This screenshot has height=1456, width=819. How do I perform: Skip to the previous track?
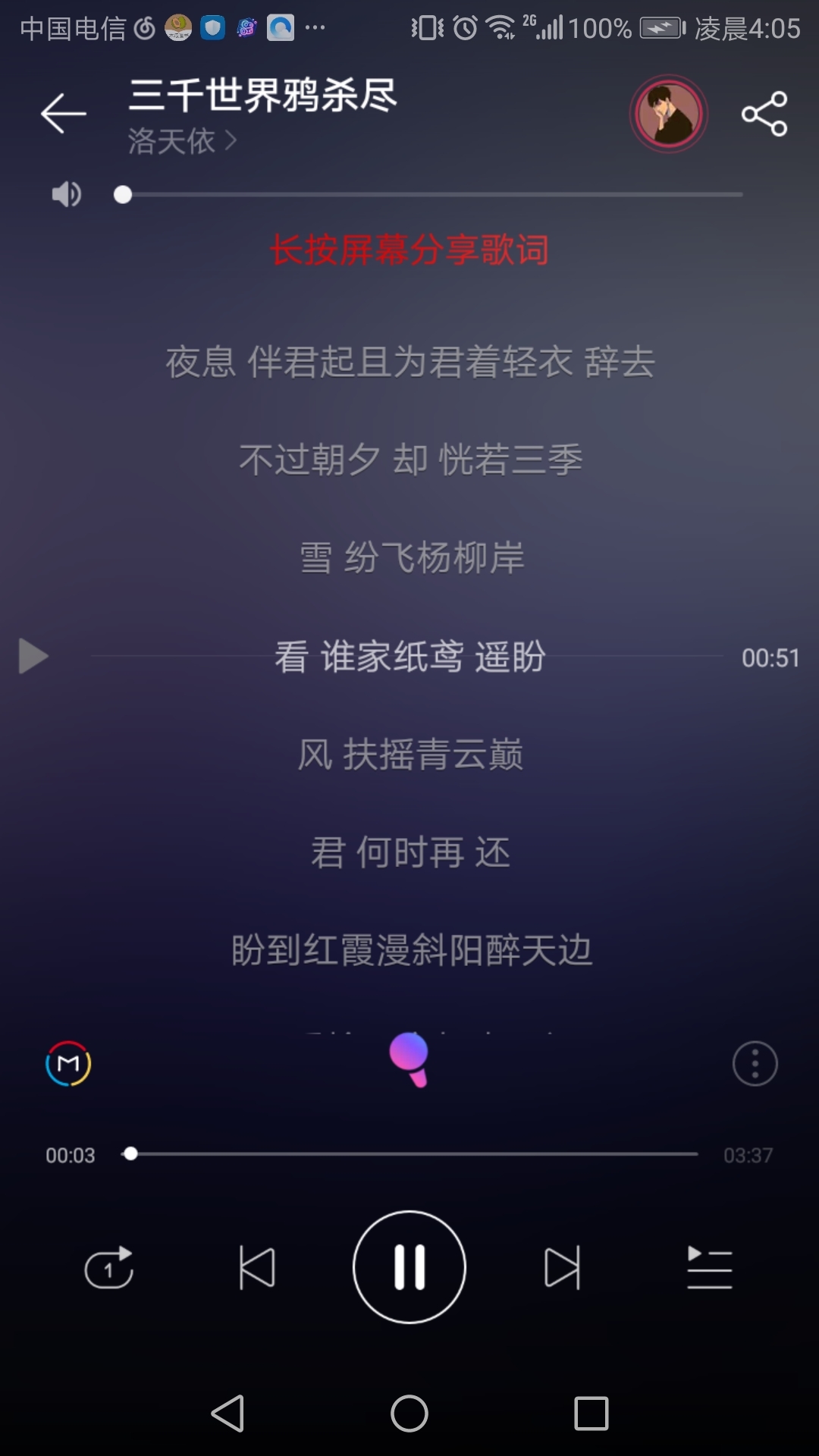point(257,1268)
